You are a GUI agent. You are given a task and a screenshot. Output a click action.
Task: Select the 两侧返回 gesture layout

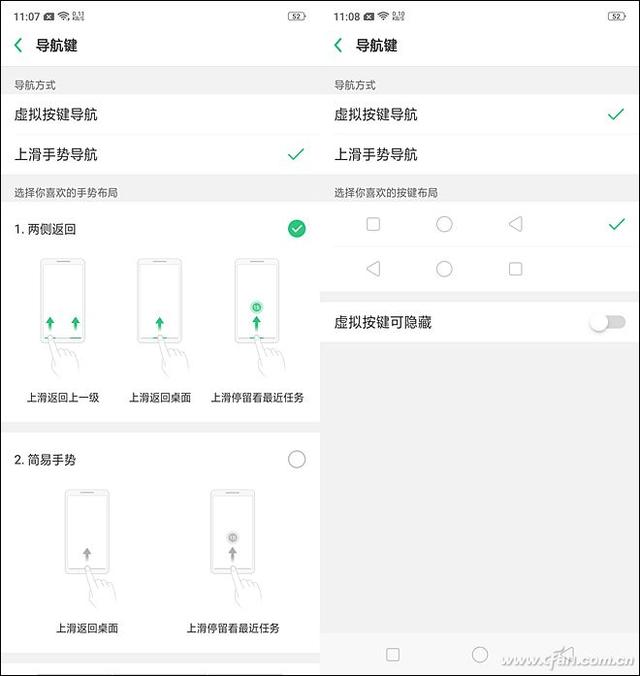296,229
